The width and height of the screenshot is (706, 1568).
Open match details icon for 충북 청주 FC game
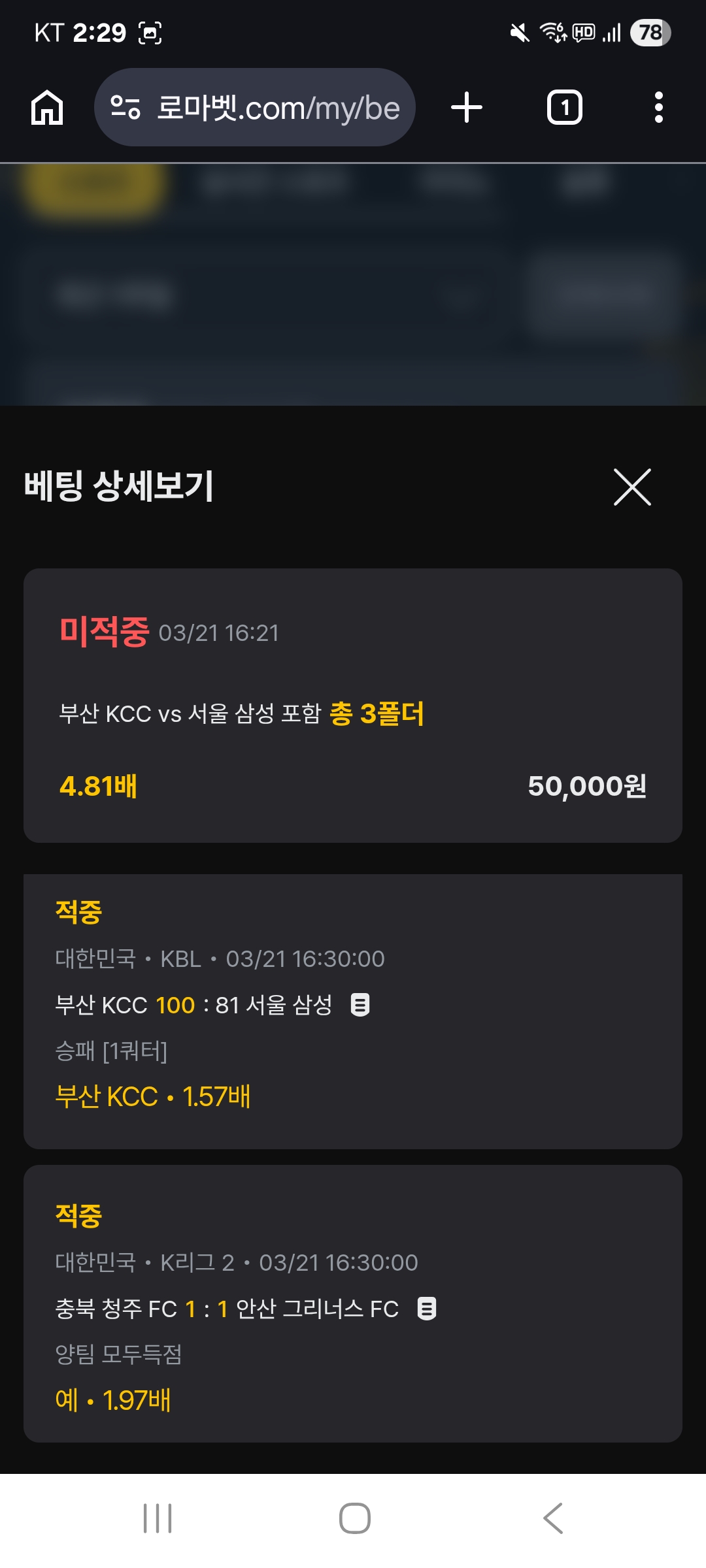pos(427,1309)
